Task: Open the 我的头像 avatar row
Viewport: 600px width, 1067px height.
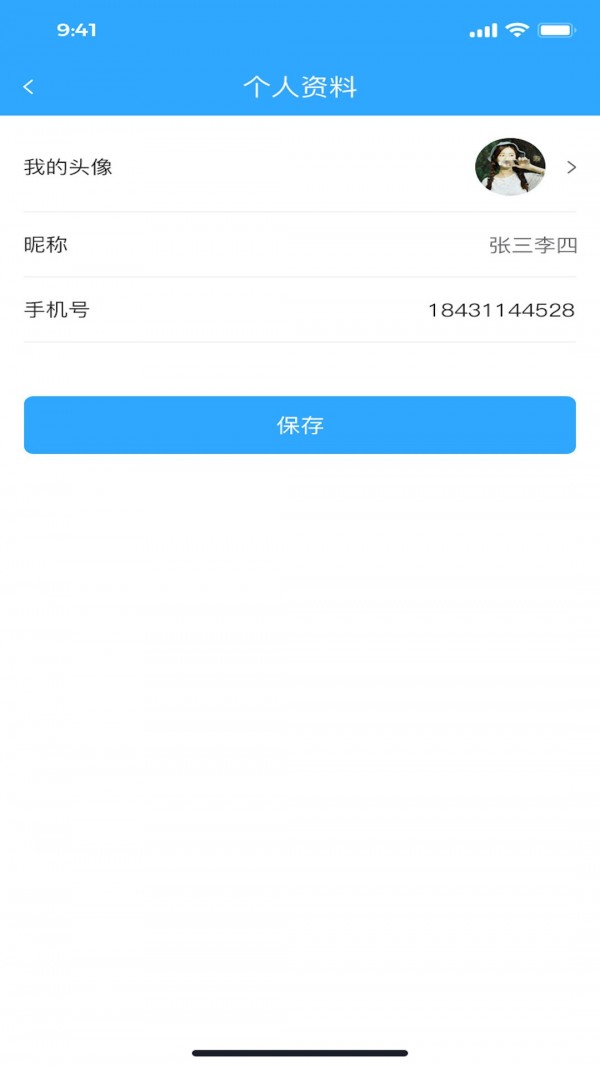Action: pos(300,167)
